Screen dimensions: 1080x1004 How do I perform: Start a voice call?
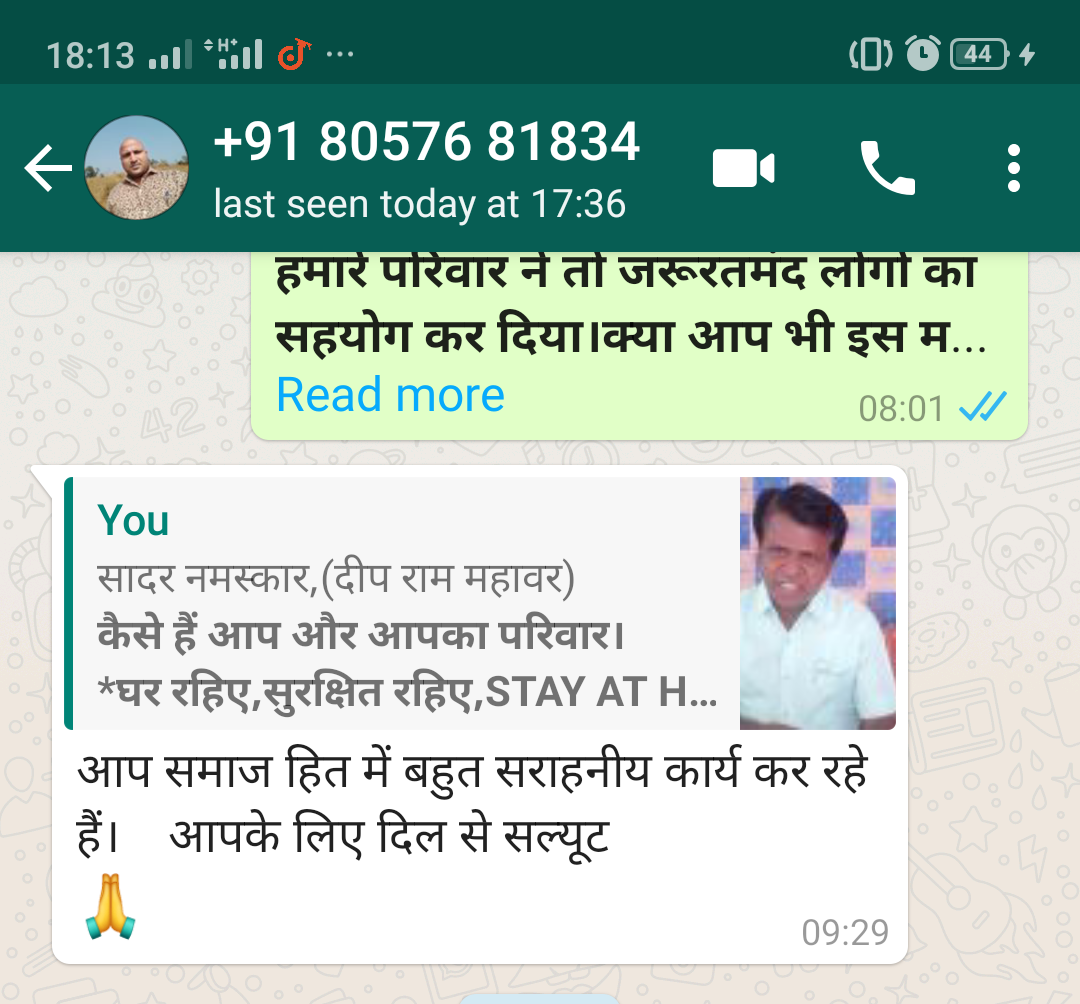887,168
